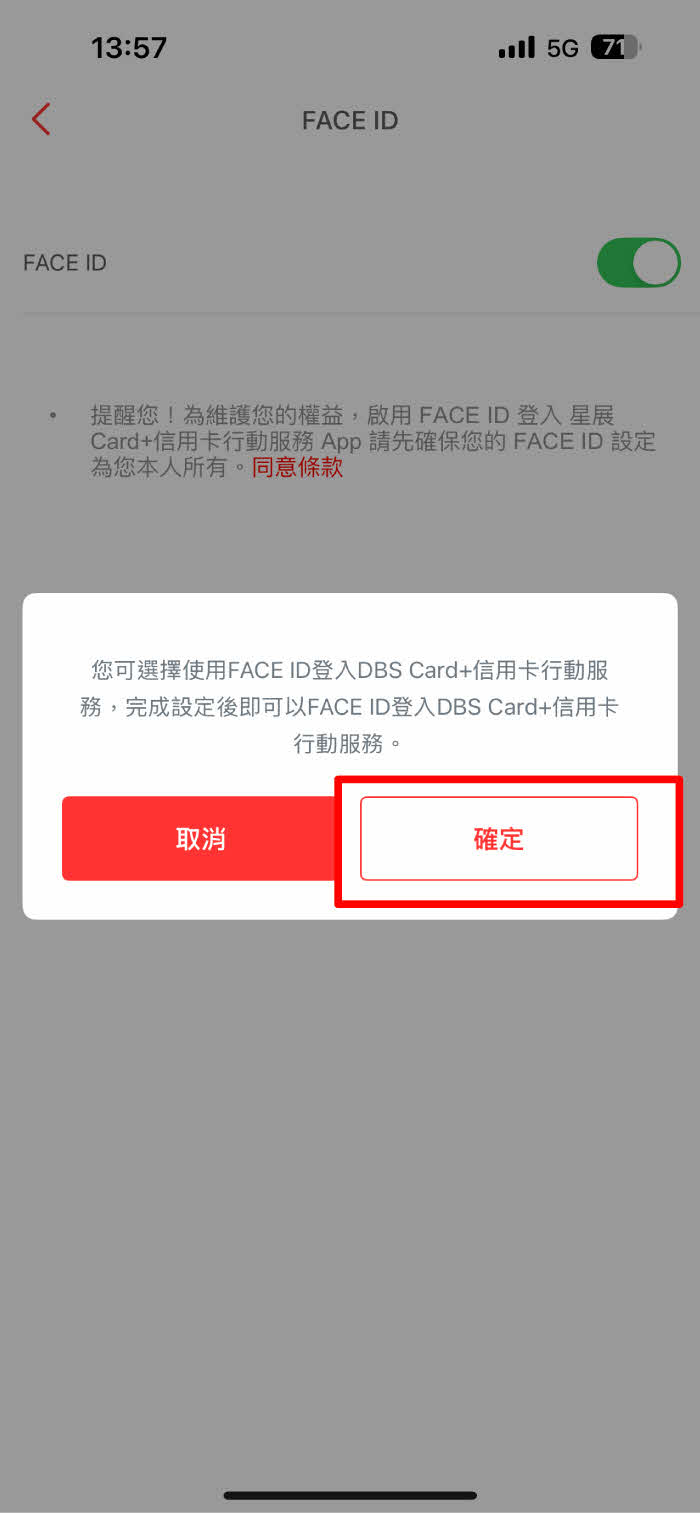Cancel with the 取消 button

click(x=200, y=838)
